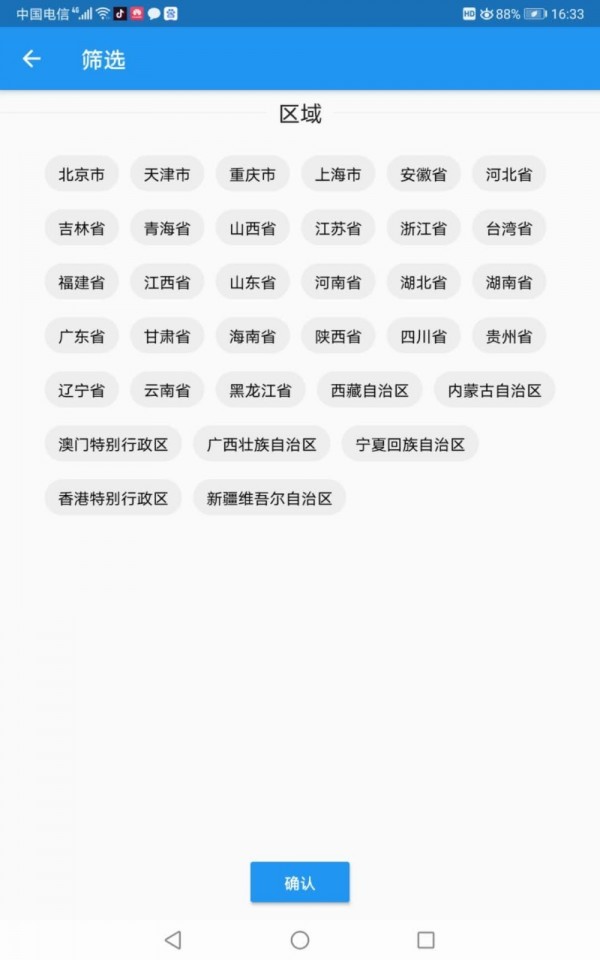Screen dimensions: 600x960
Task: Go back using the app bar arrow
Action: click(x=32, y=59)
